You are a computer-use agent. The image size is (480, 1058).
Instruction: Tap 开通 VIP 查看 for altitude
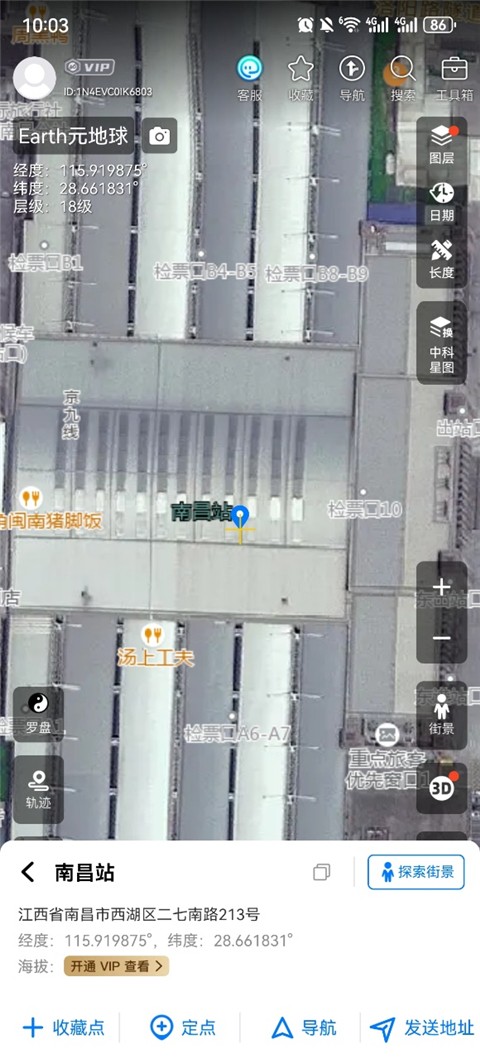(116, 966)
